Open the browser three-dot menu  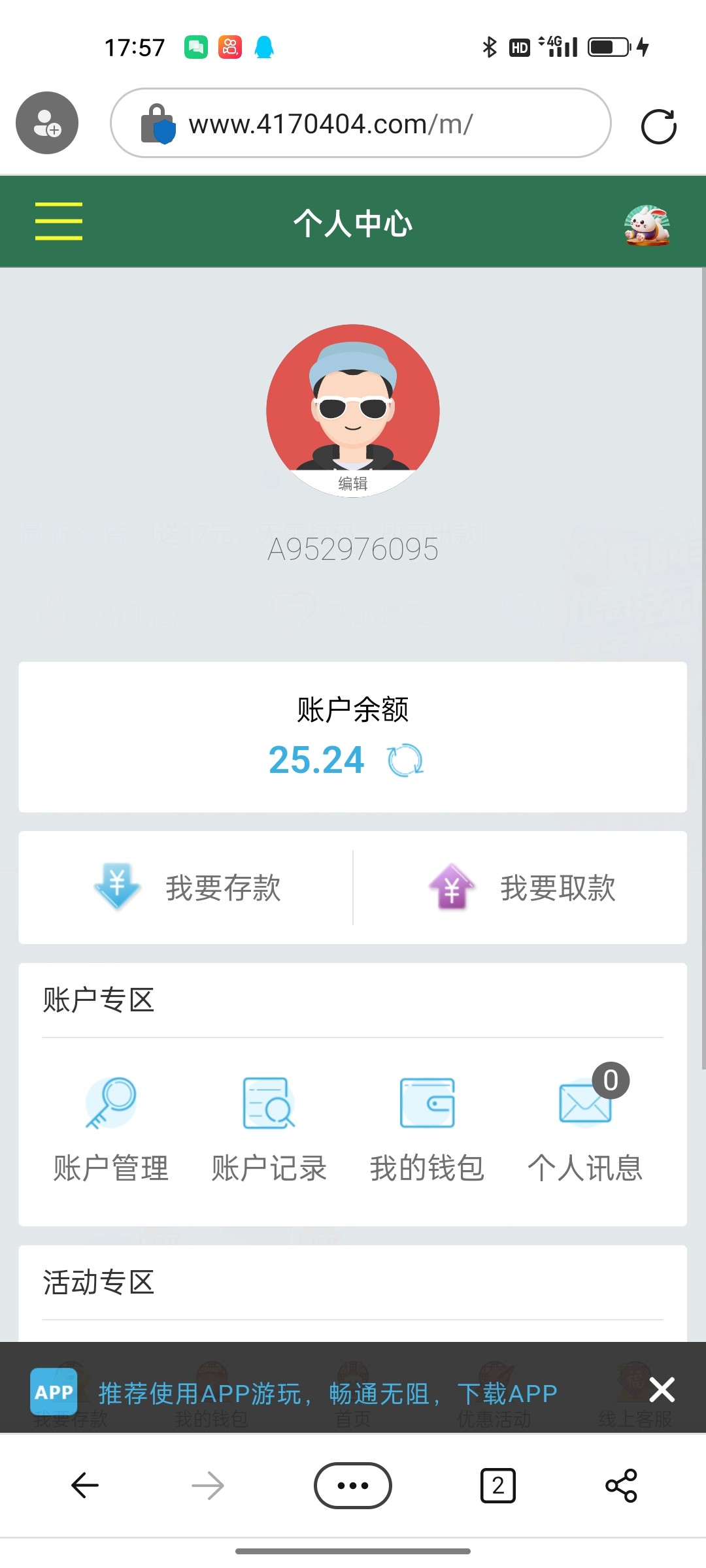point(353,1485)
